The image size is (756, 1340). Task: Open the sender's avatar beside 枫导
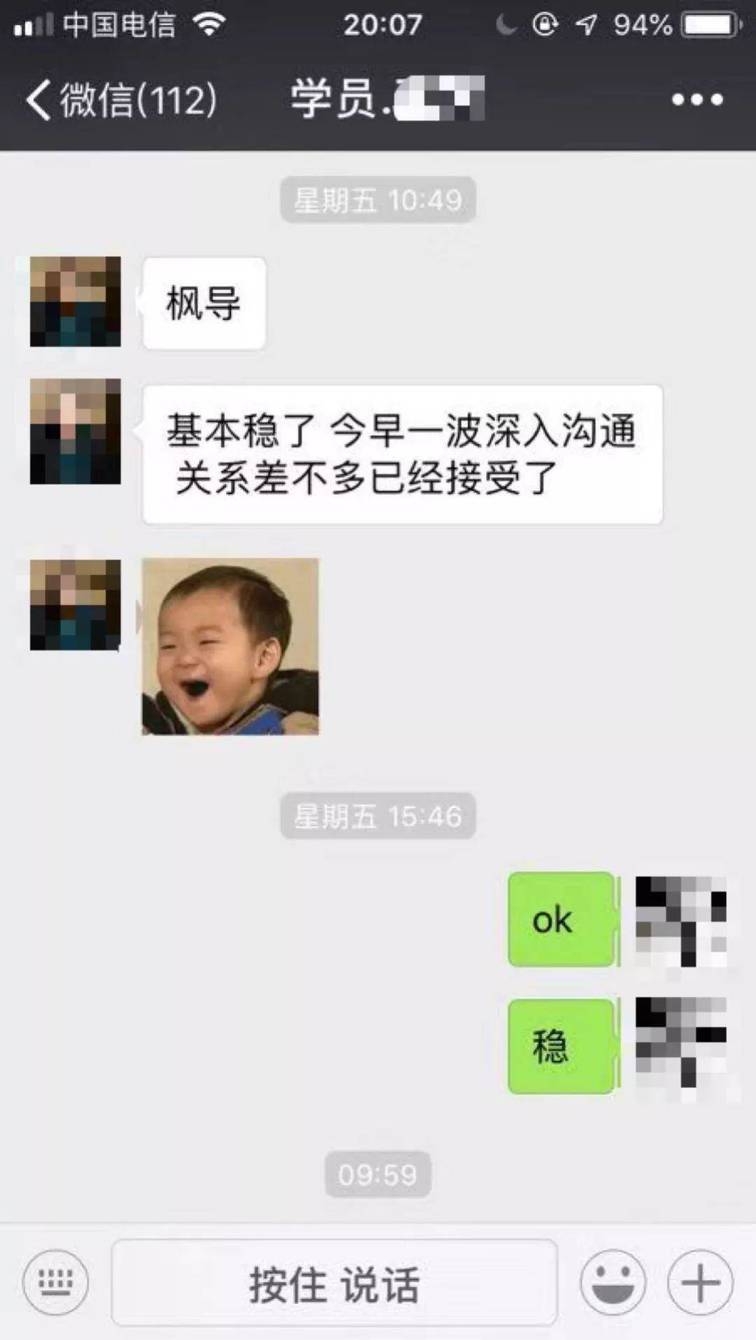click(x=75, y=302)
